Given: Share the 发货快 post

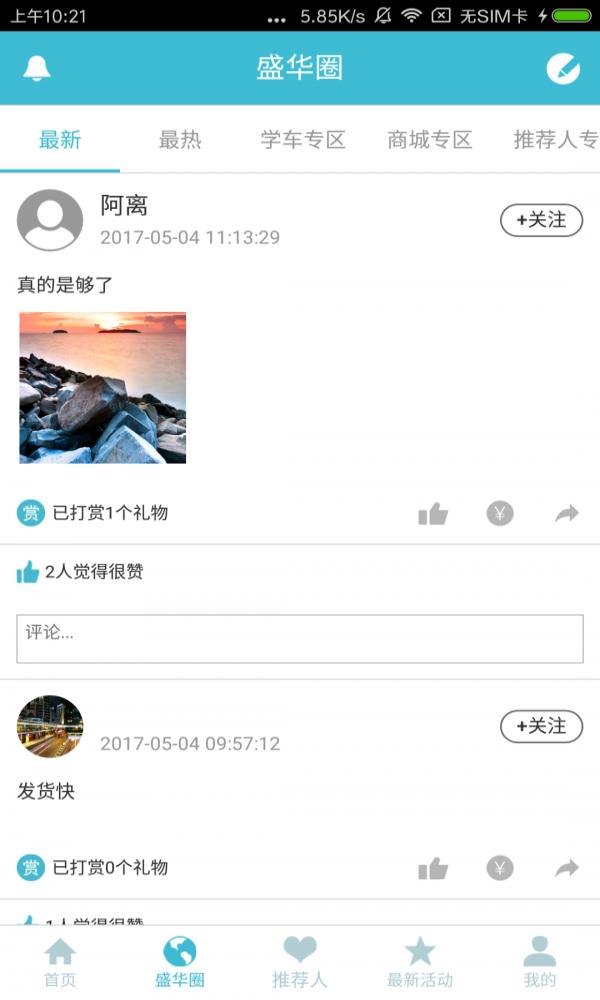Looking at the screenshot, I should pos(567,868).
